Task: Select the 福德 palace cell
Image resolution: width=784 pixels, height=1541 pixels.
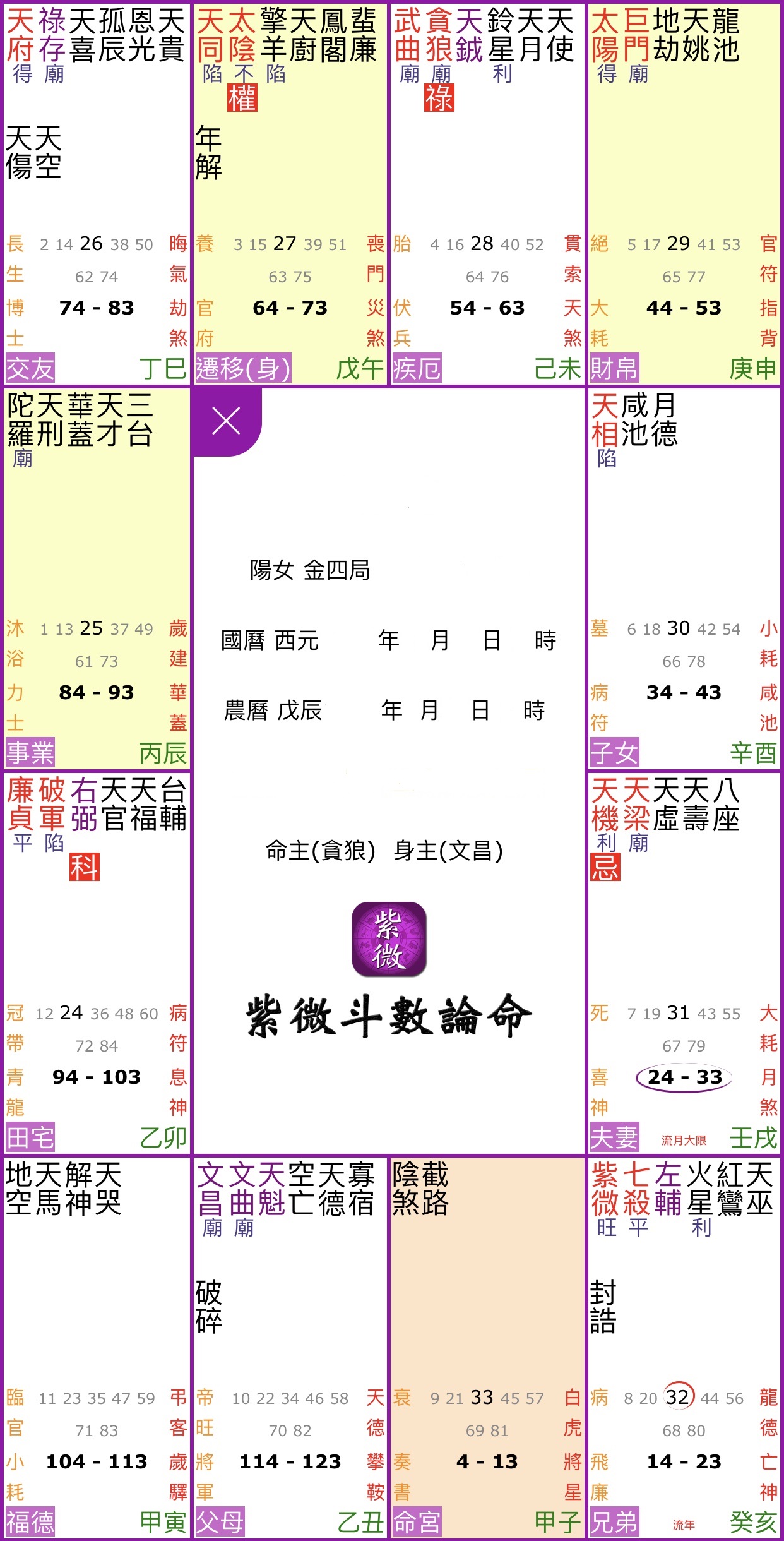Action: point(97,1348)
